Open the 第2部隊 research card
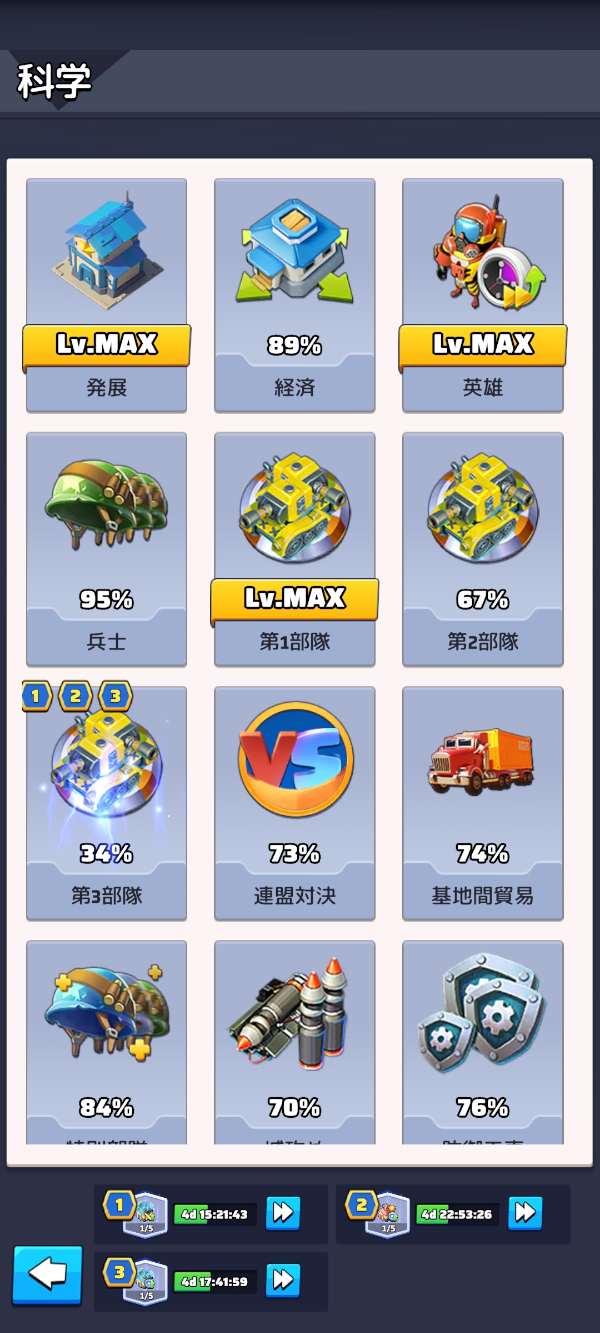 pos(482,549)
